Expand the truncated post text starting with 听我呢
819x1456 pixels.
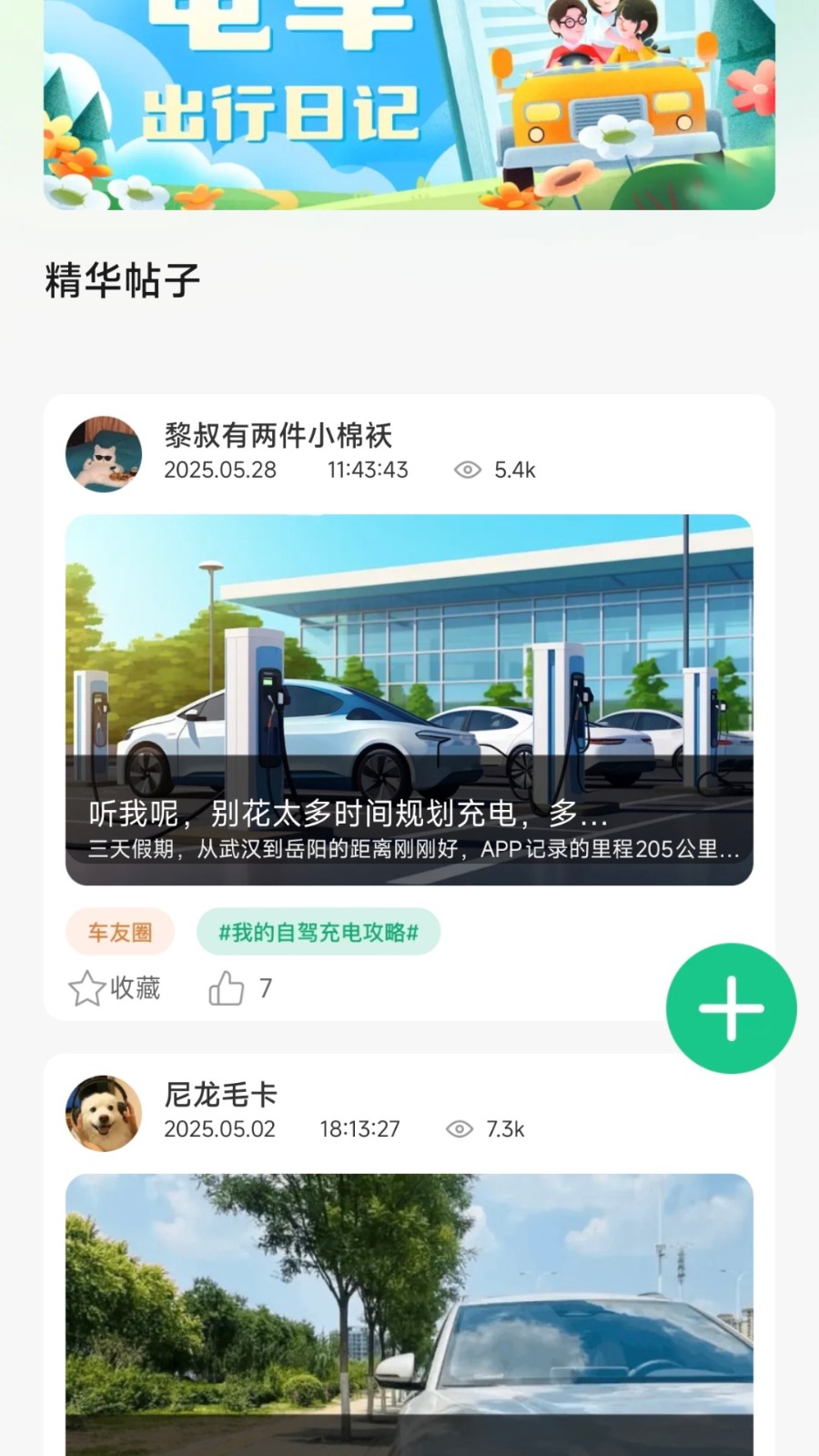pyautogui.click(x=349, y=816)
